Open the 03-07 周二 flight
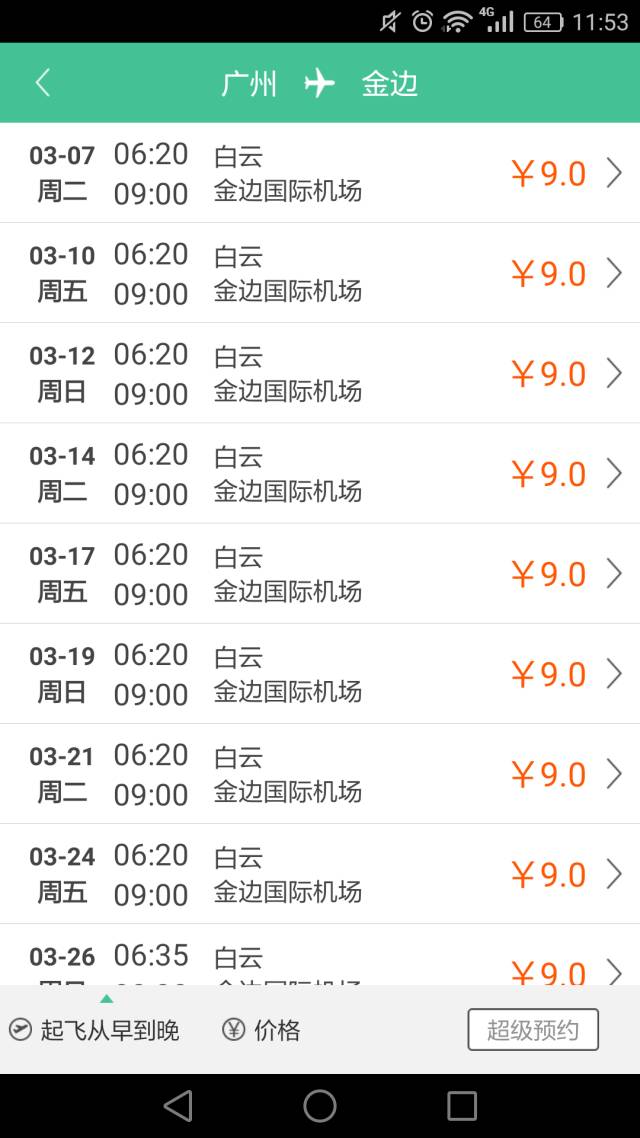This screenshot has width=640, height=1138. 320,173
